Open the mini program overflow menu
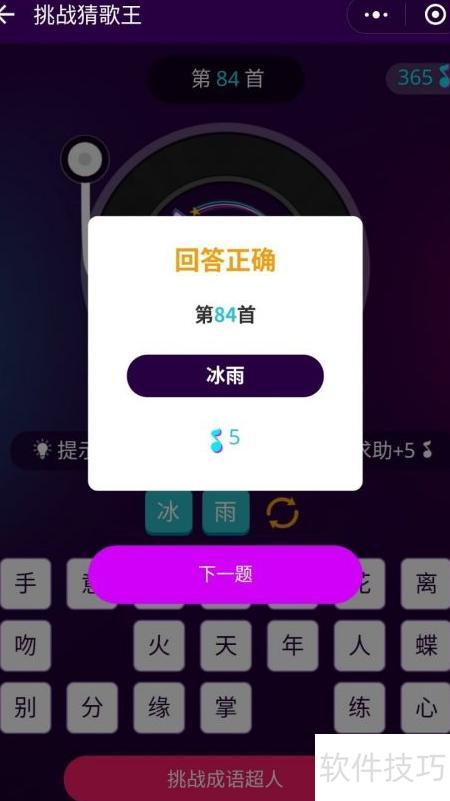 (376, 15)
